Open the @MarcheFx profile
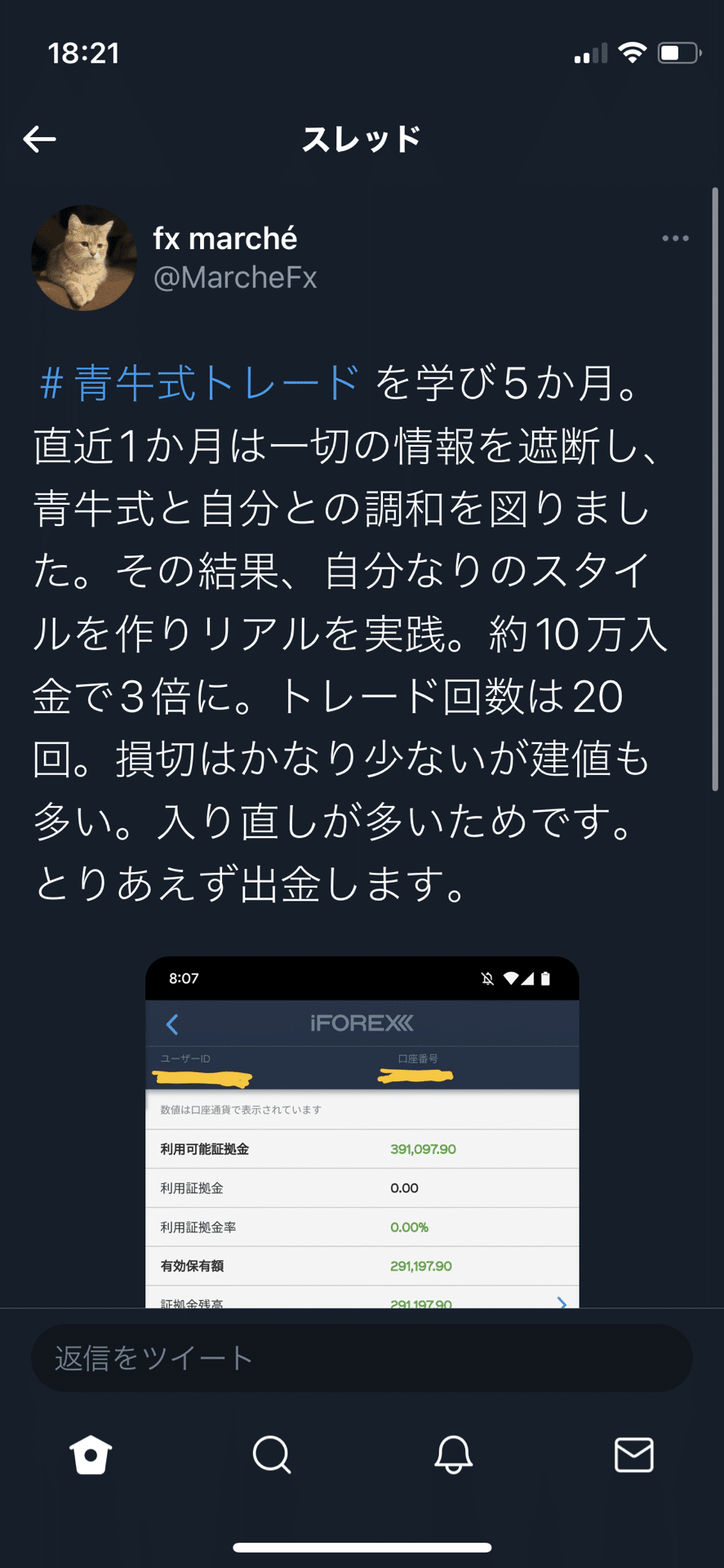The image size is (724, 1568). pos(234,278)
